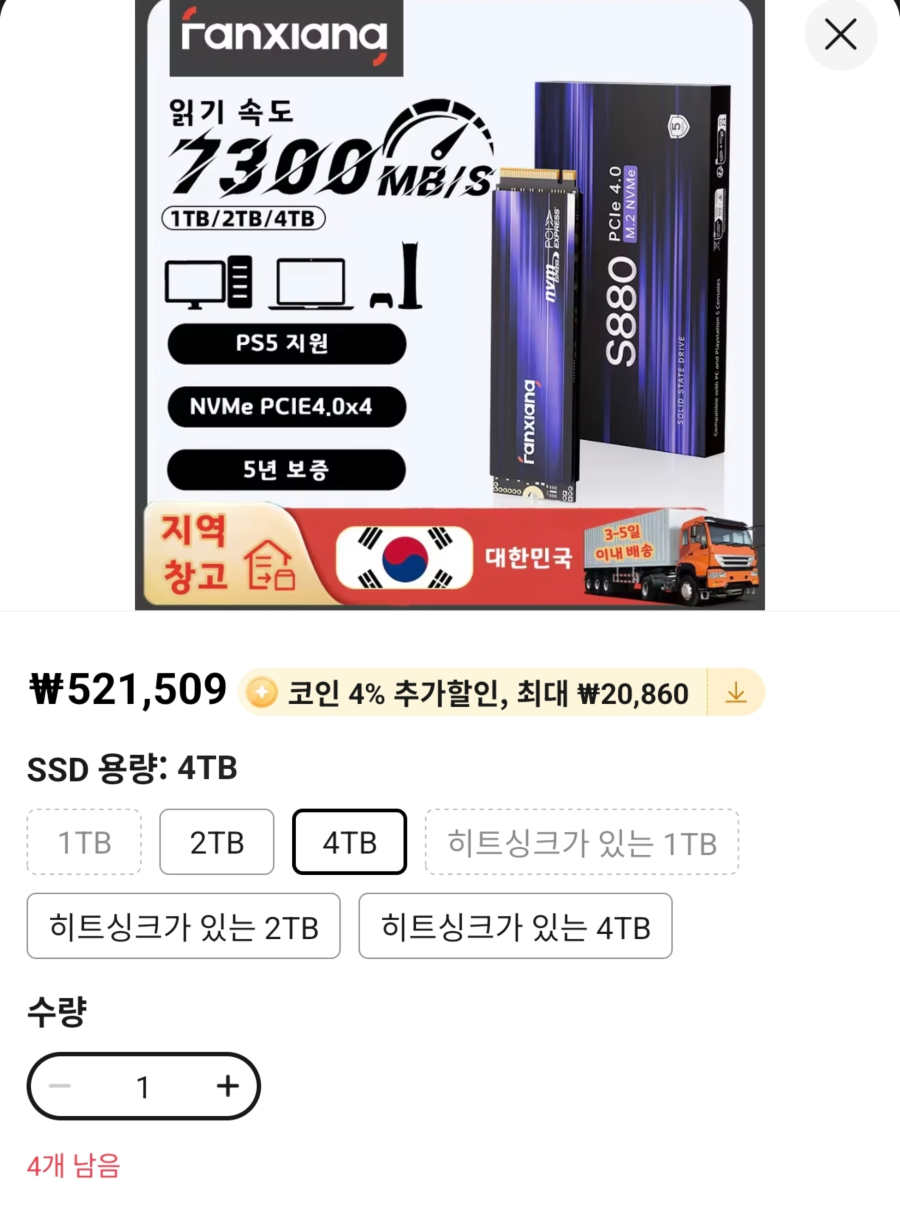Tap the grayed-out 1TB option
Screen dimensions: 900x1217
point(84,841)
